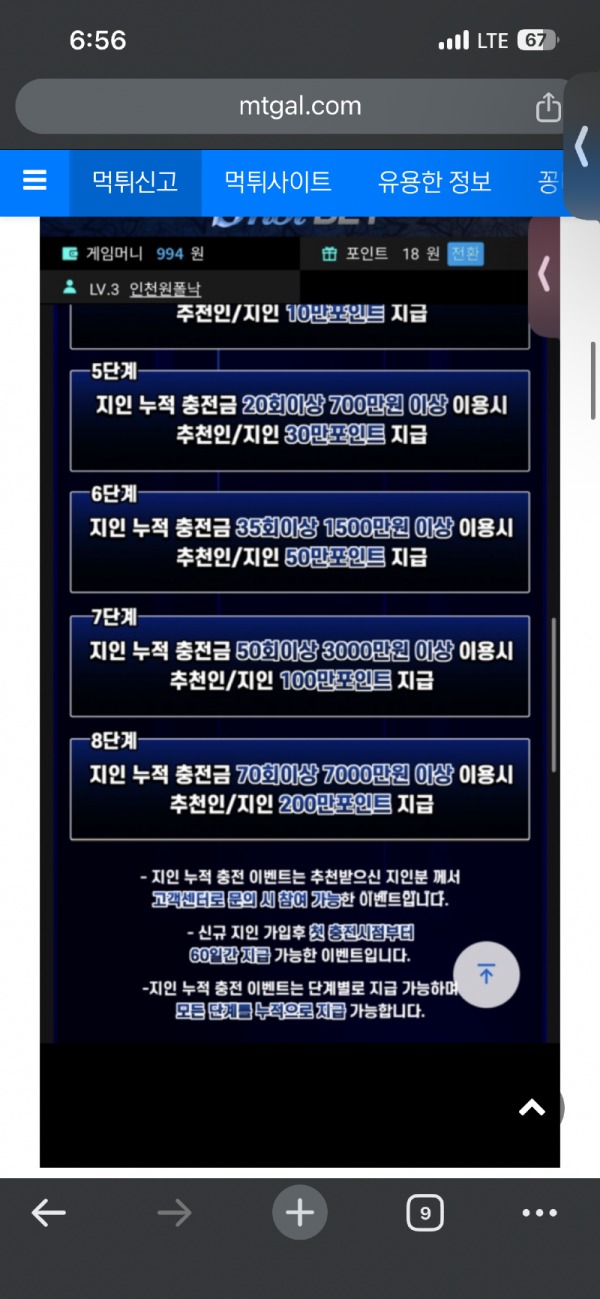
Task: Go back to the previous page
Action: coord(48,1213)
